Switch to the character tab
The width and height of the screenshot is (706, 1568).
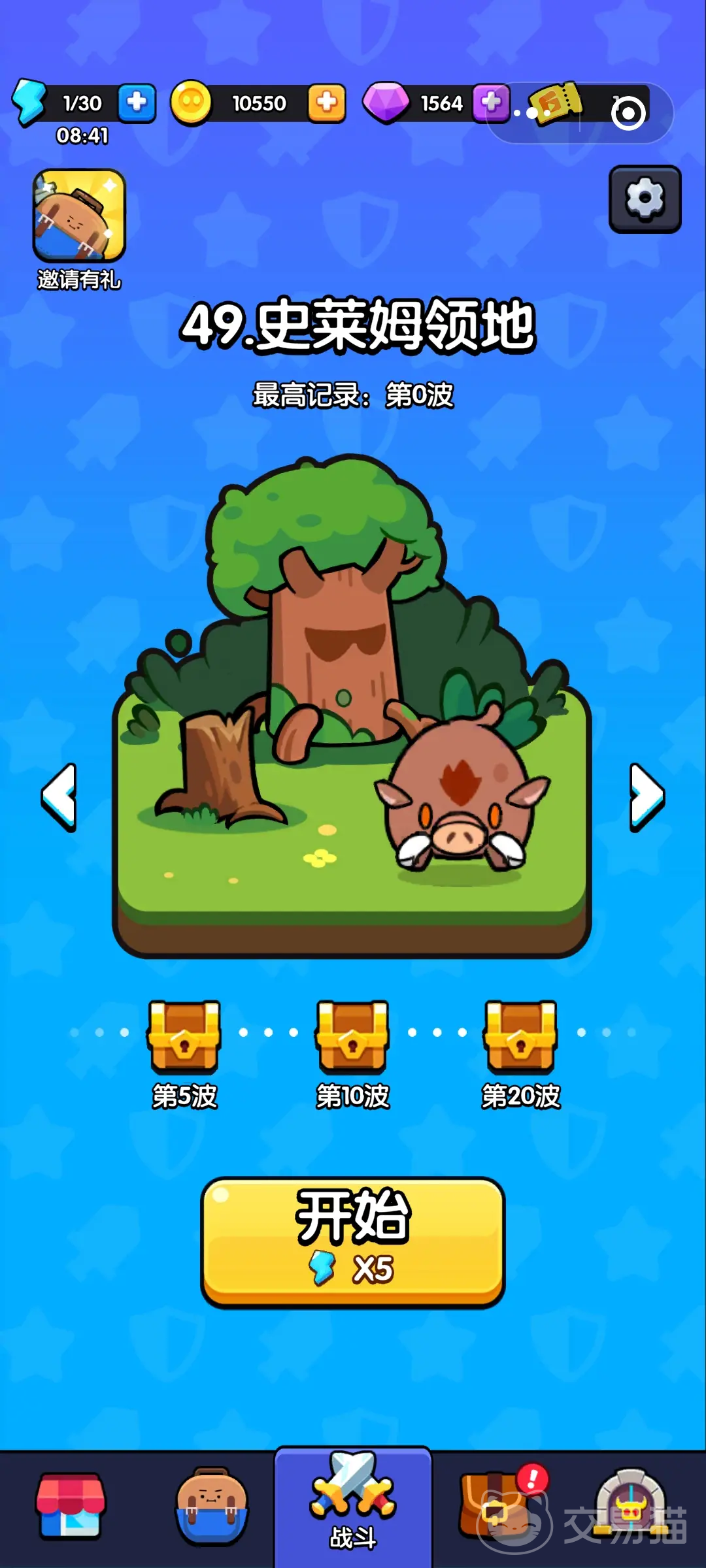[x=211, y=1505]
